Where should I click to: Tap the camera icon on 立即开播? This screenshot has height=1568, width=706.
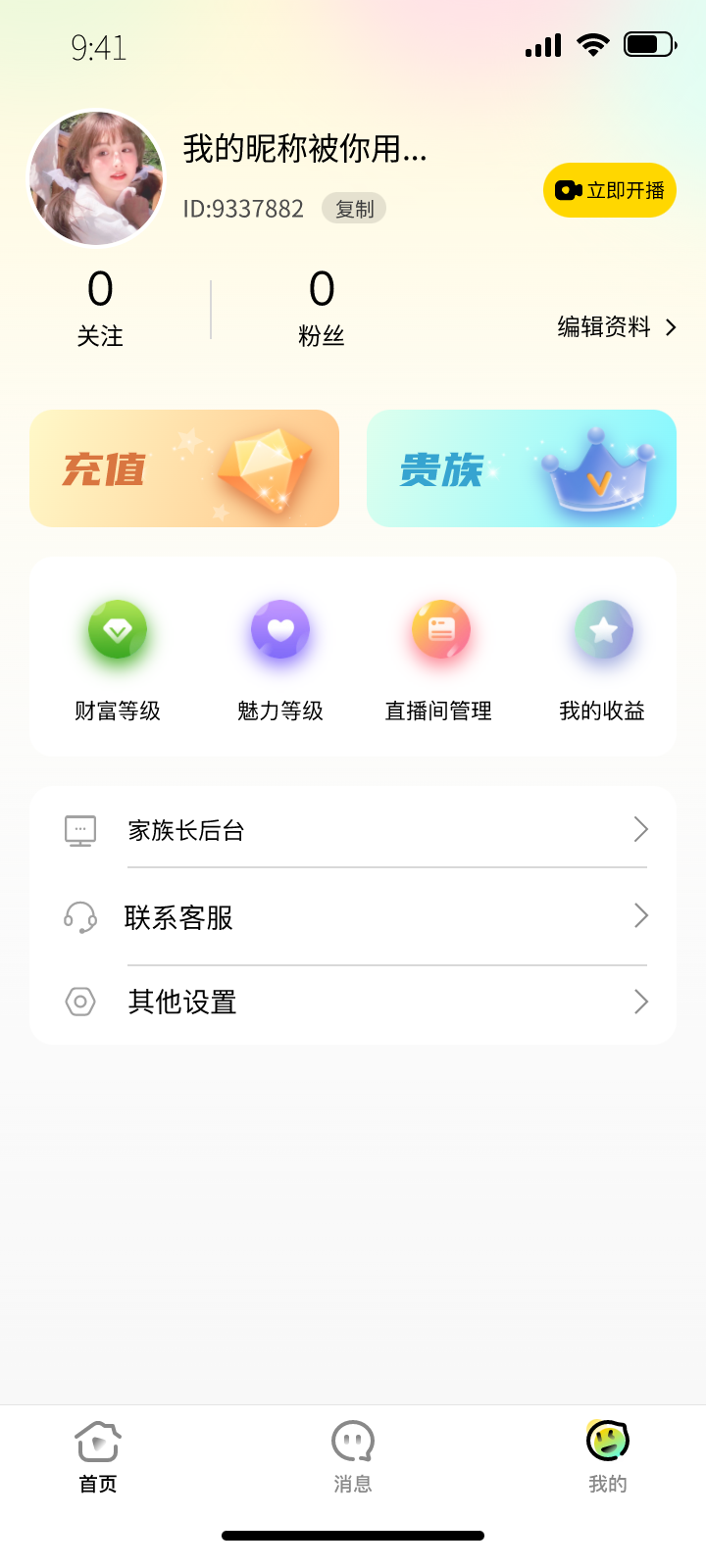(x=569, y=190)
